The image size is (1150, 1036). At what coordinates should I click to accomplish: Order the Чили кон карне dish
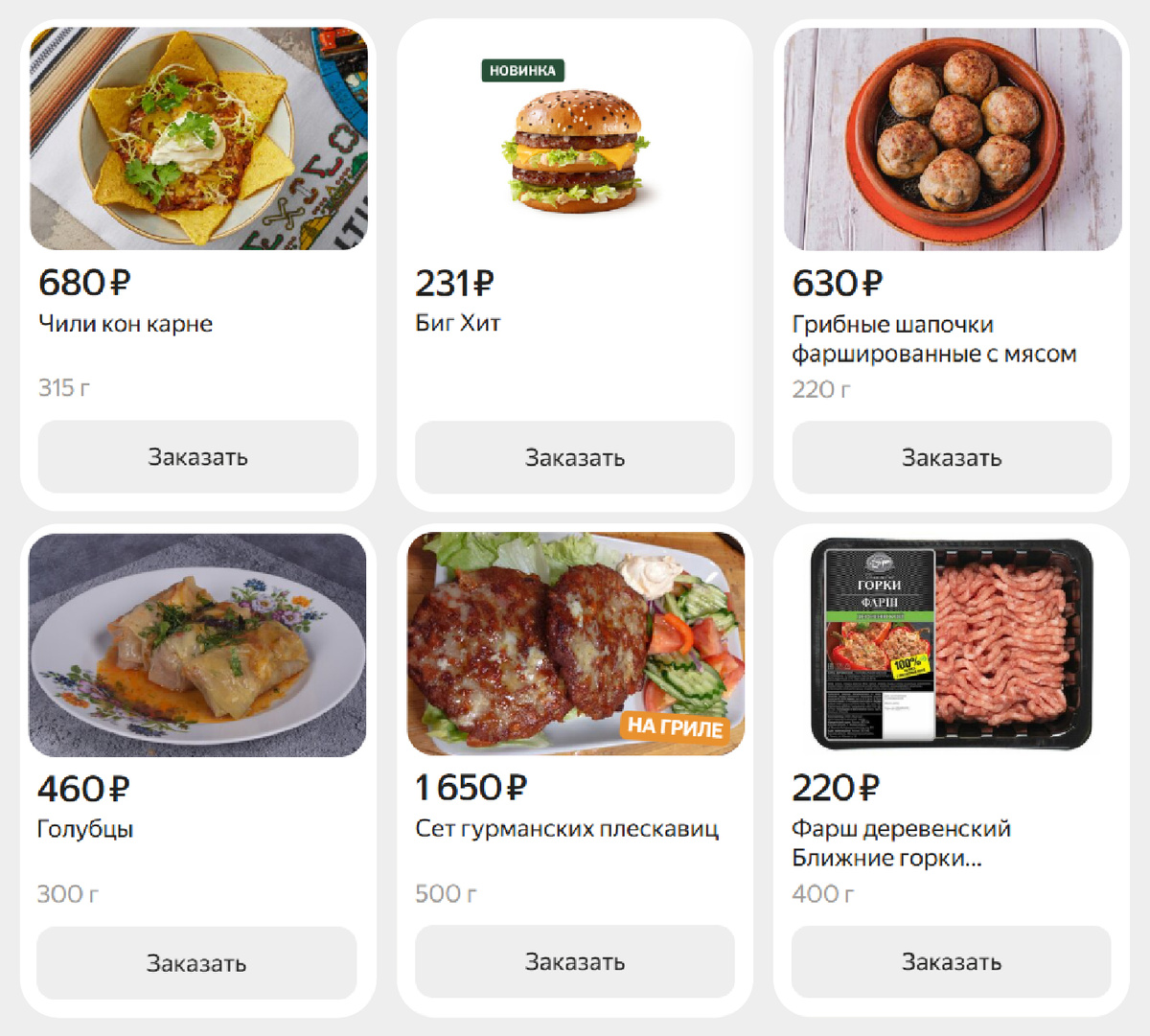[x=197, y=457]
